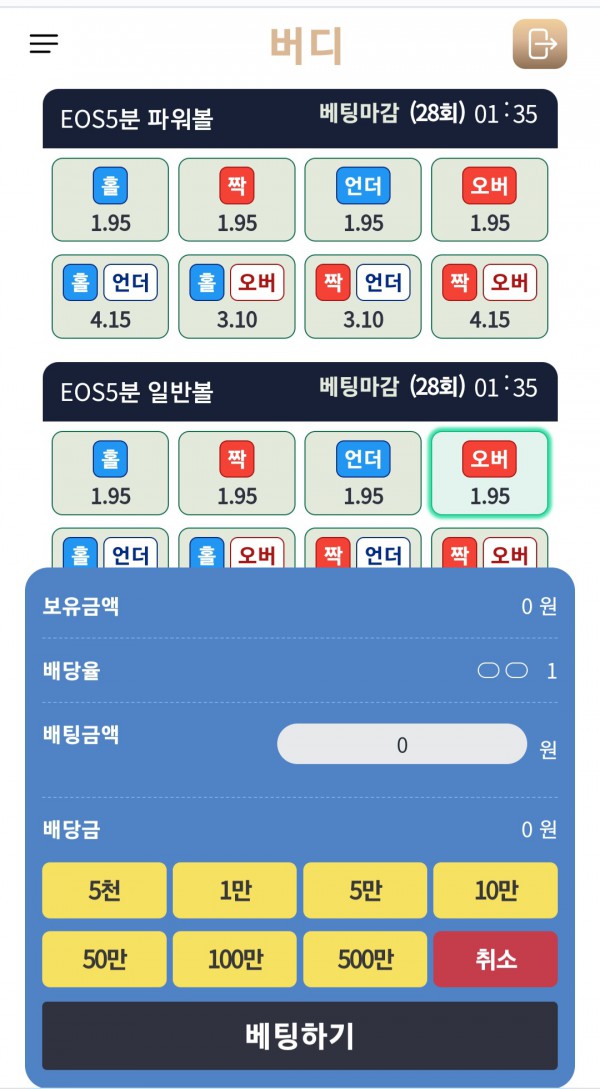This screenshot has height=1089, width=600.
Task: Choose 짝 in EOS5분 파워볼
Action: 237,200
